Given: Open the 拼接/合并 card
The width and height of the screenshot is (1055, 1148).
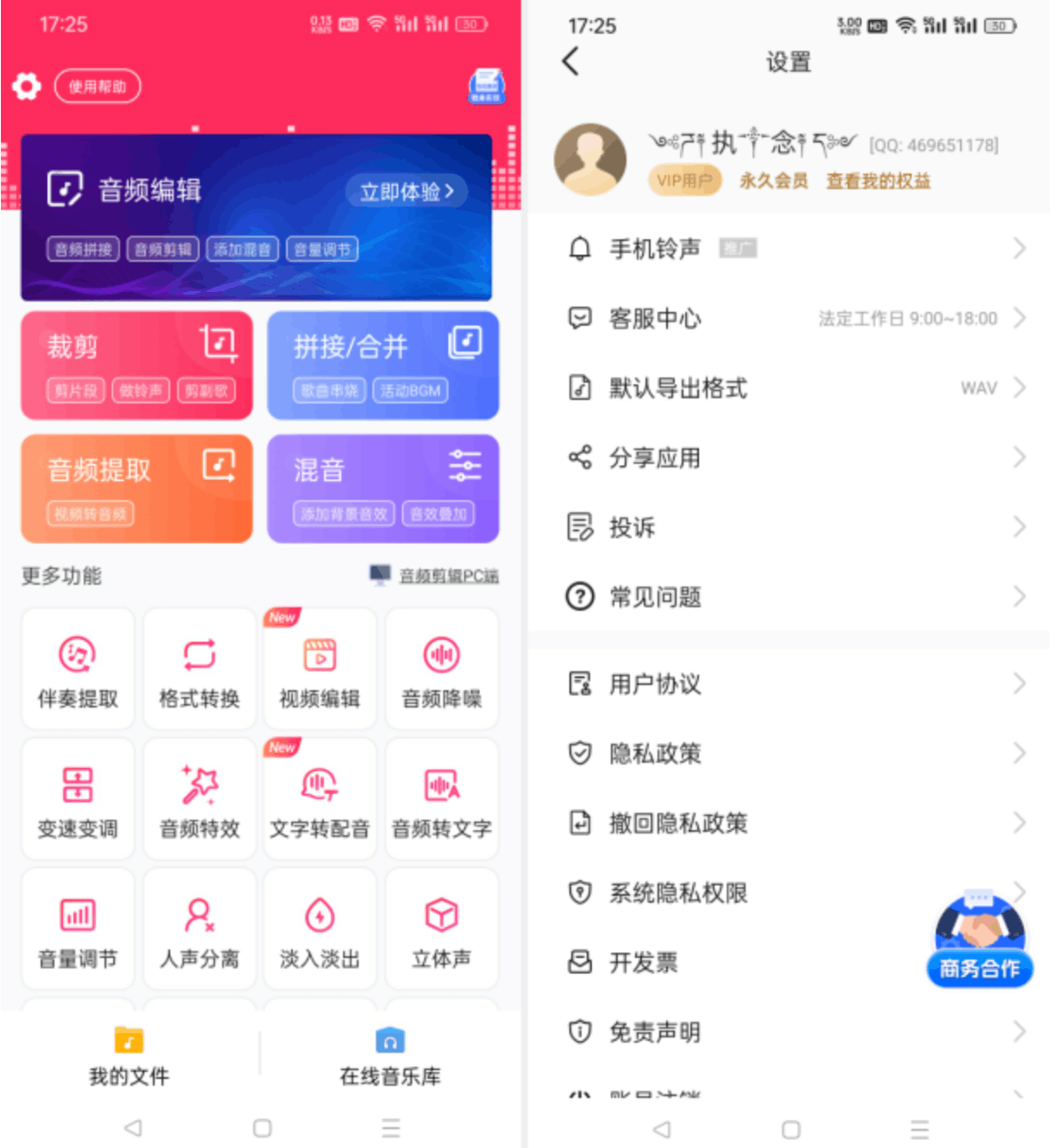Looking at the screenshot, I should click(383, 365).
